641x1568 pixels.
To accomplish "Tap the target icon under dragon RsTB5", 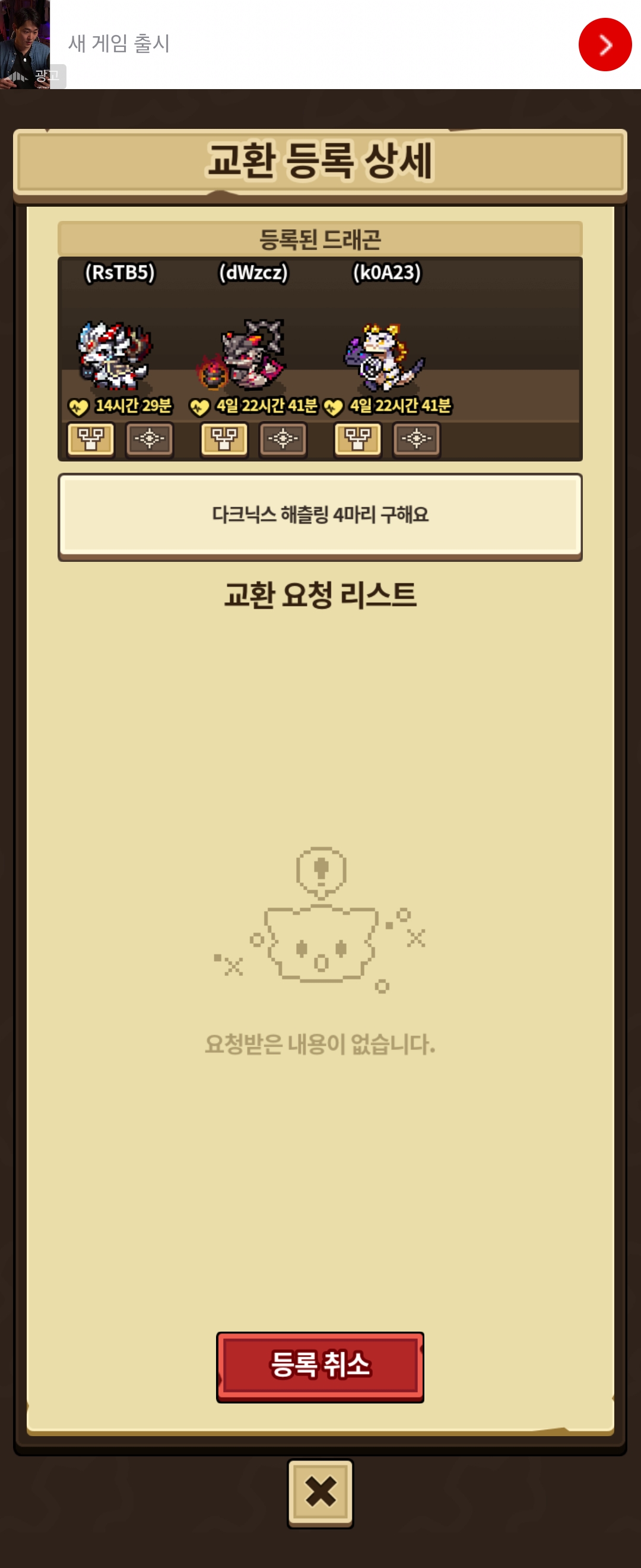I will pos(150,439).
